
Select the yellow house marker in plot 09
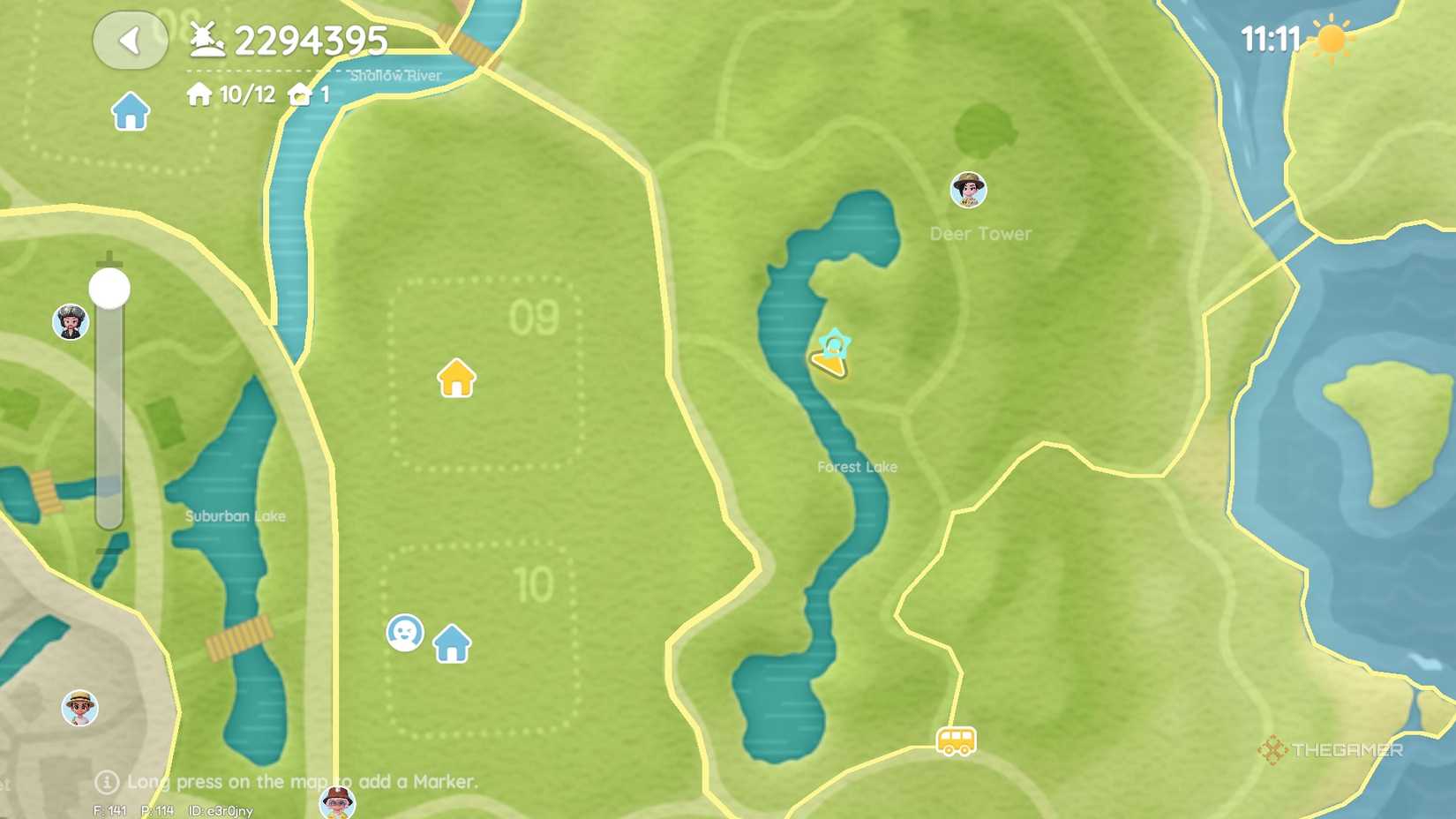click(x=456, y=379)
